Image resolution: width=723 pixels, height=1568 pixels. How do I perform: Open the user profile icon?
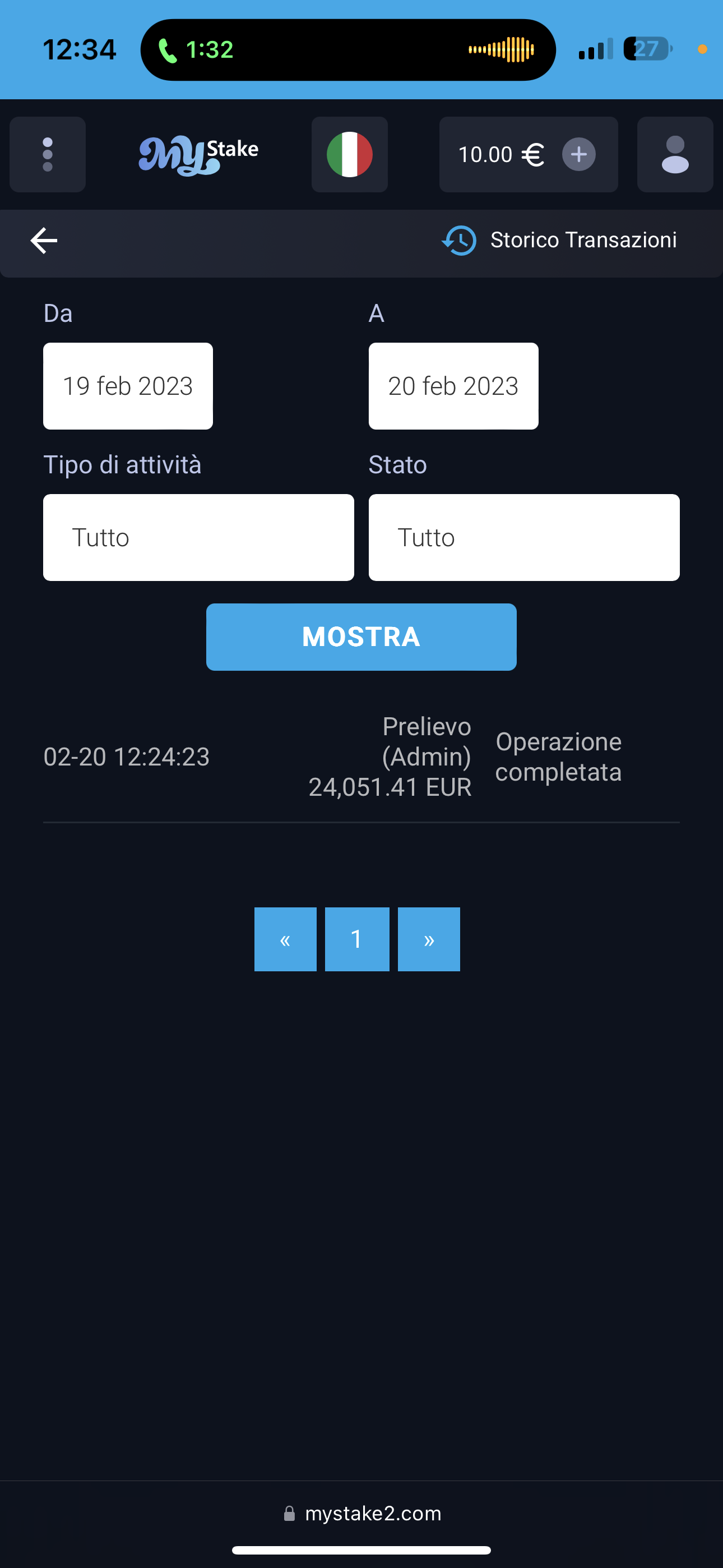[x=675, y=155]
